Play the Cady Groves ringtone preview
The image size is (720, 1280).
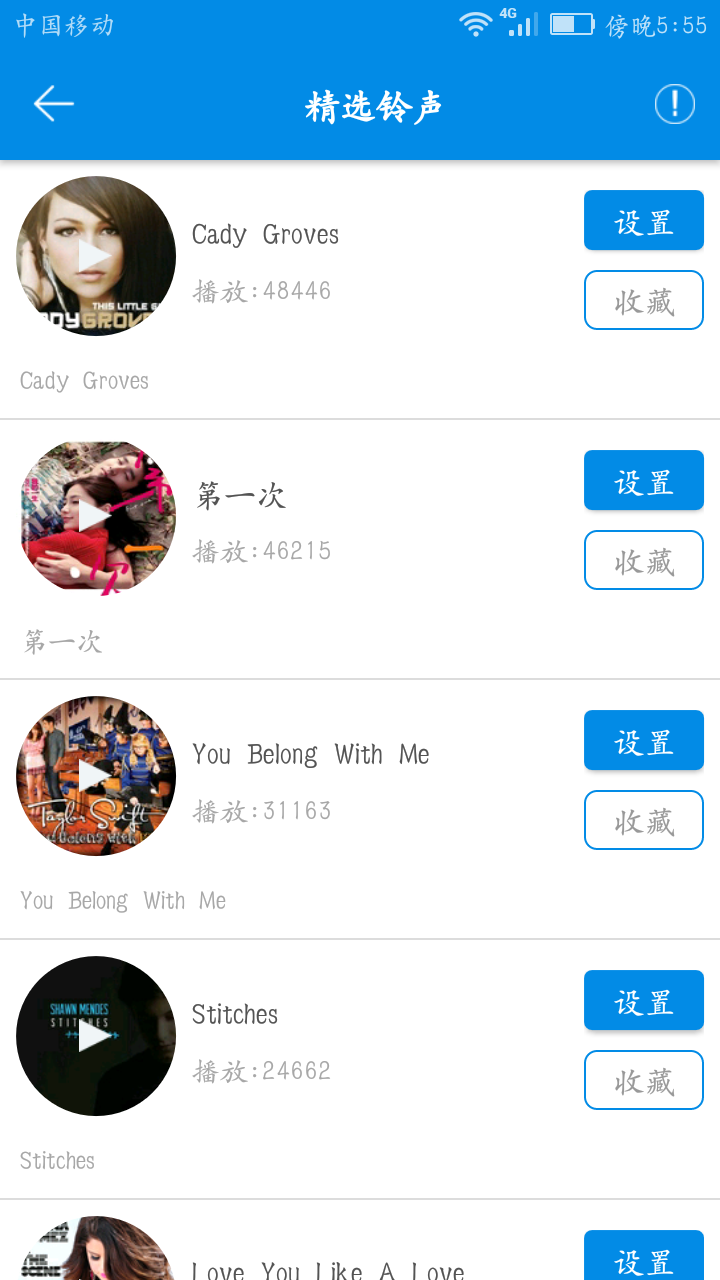tap(96, 256)
